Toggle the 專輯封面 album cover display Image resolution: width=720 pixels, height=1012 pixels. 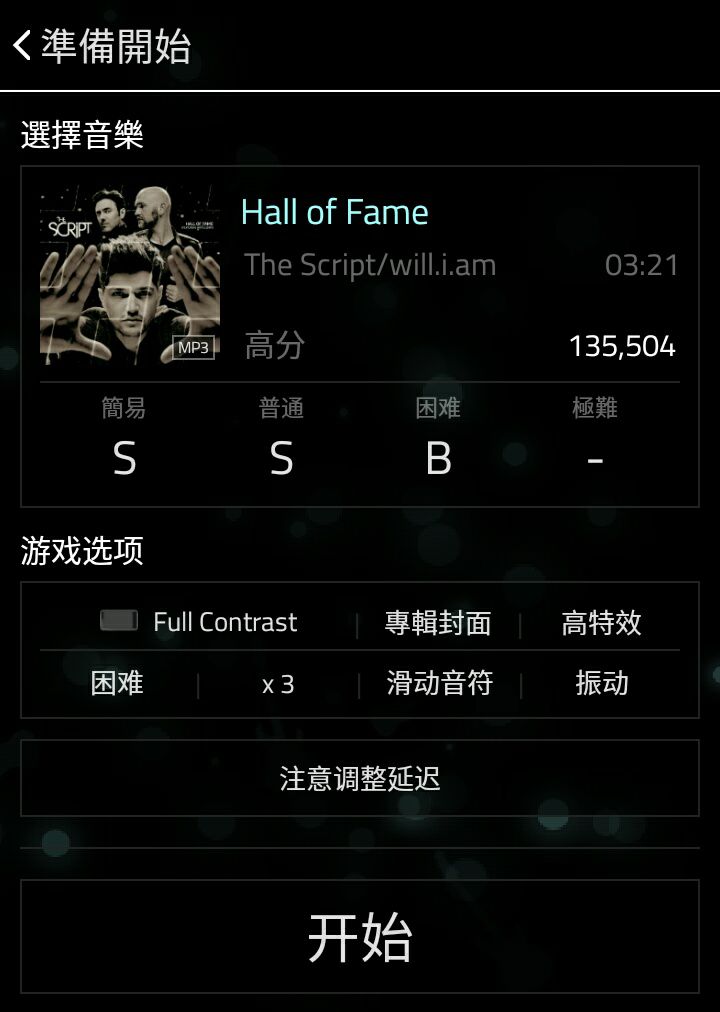point(436,622)
